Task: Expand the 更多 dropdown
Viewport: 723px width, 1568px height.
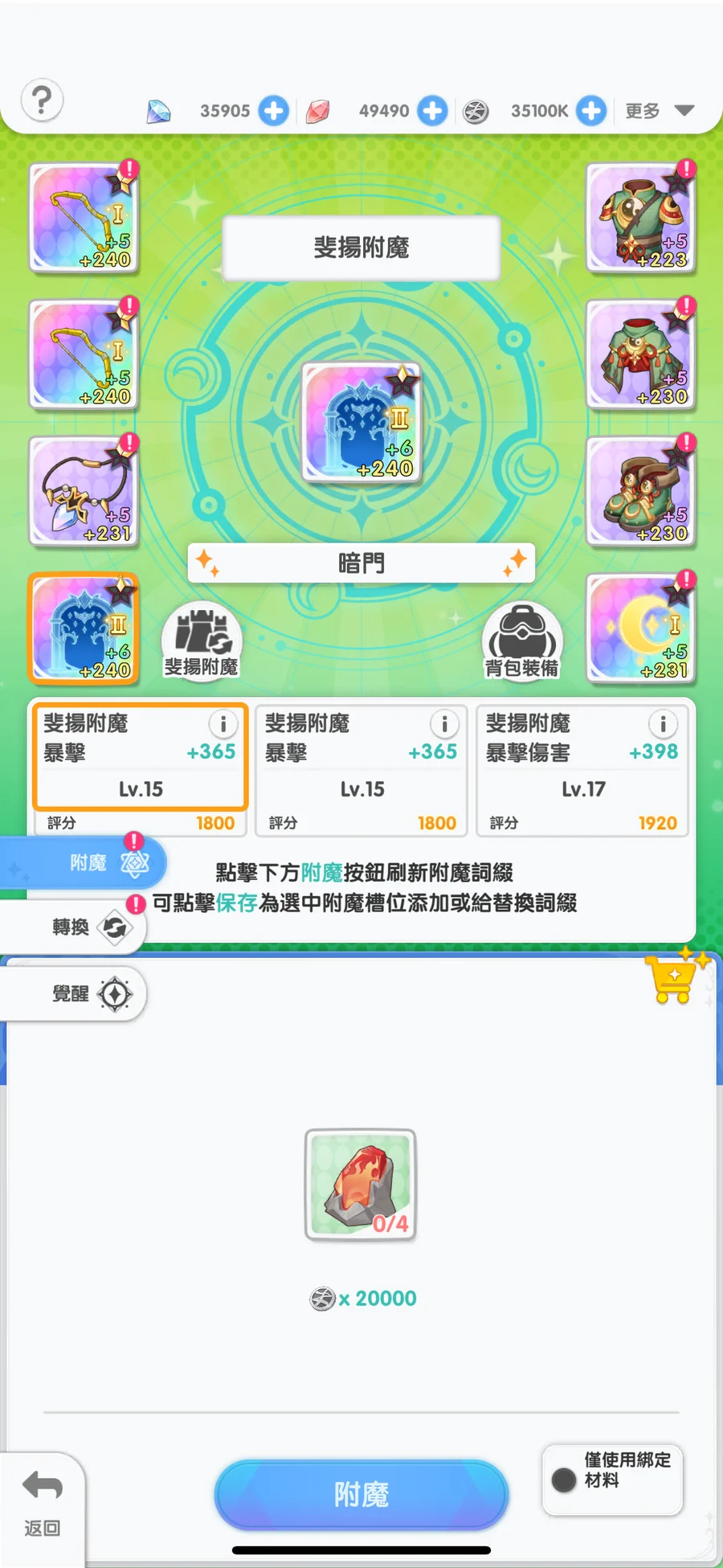Action: pyautogui.click(x=659, y=111)
